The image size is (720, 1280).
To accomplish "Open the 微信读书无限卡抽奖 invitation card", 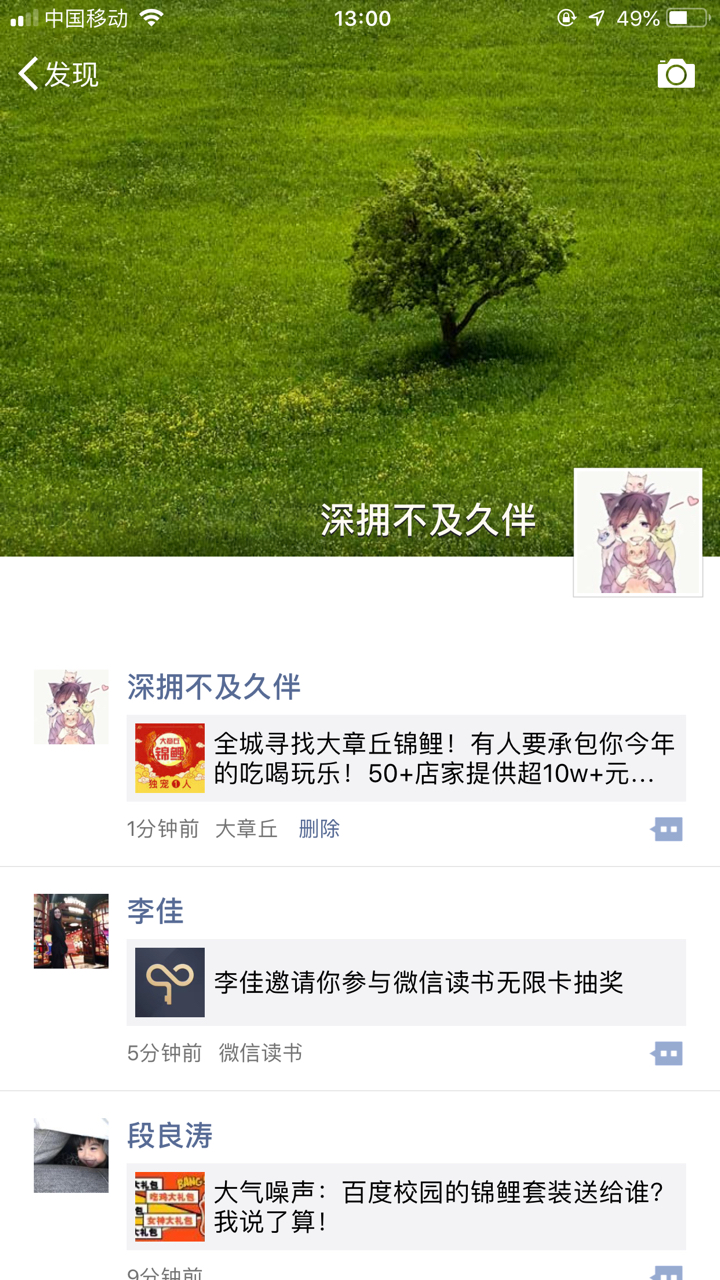I will tap(406, 982).
